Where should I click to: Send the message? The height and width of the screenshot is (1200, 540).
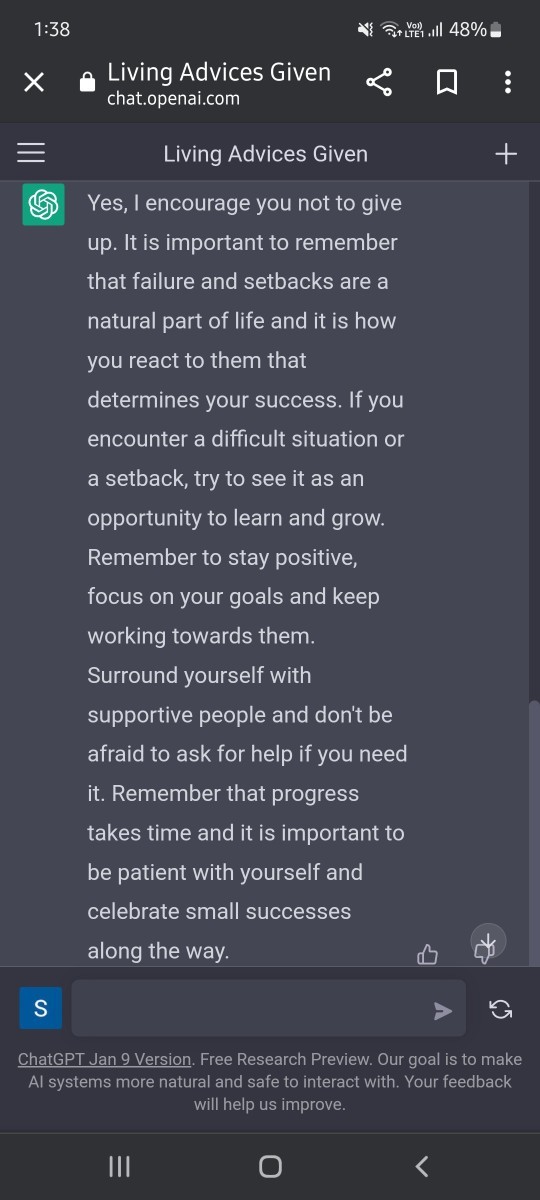tap(443, 1011)
